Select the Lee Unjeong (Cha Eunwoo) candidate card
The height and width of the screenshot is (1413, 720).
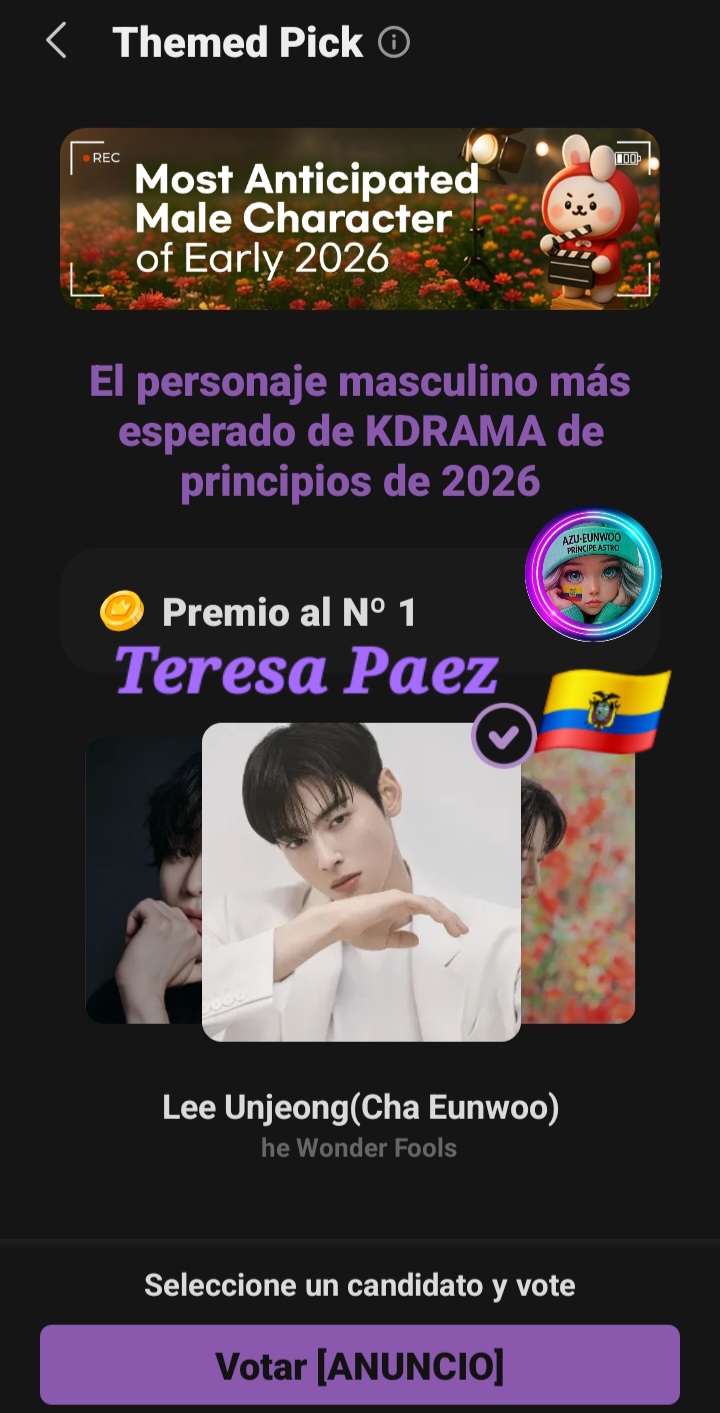(x=361, y=882)
